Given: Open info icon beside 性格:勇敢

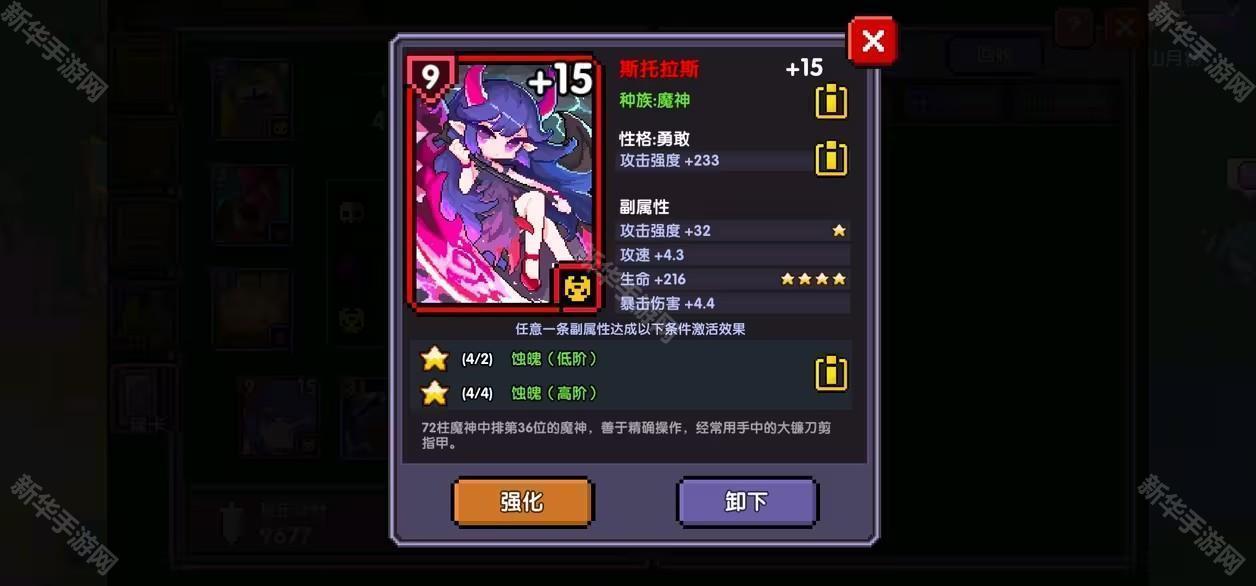Looking at the screenshot, I should pyautogui.click(x=831, y=158).
